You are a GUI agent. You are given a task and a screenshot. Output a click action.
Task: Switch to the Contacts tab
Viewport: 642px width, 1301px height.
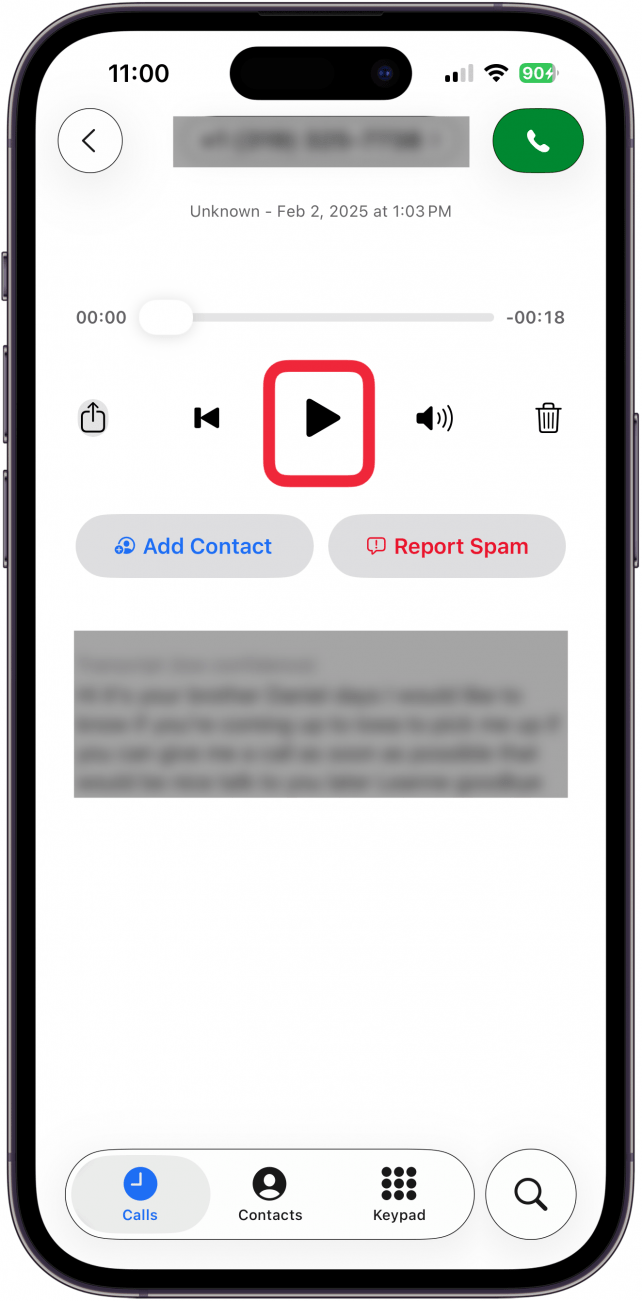270,1194
